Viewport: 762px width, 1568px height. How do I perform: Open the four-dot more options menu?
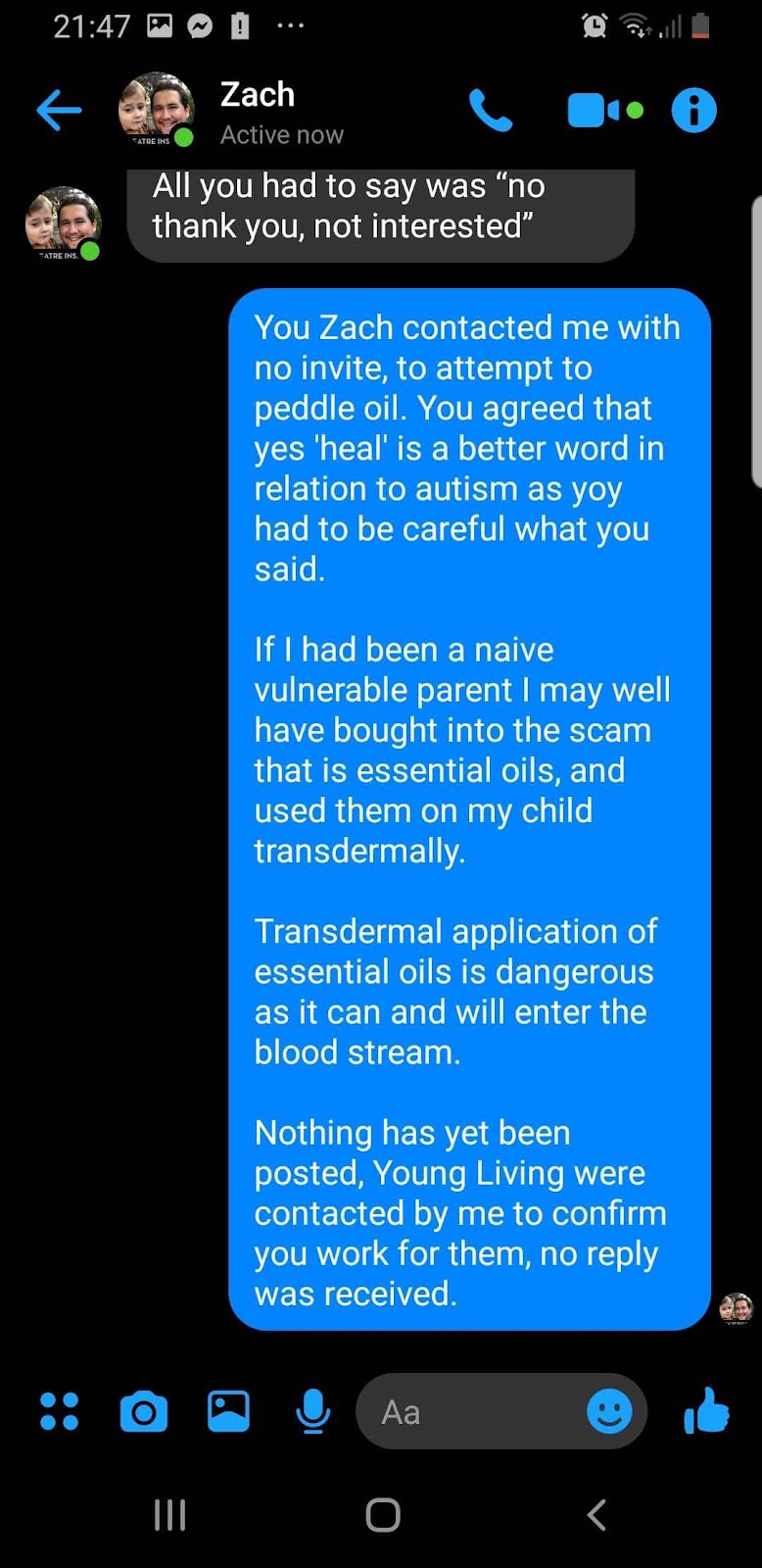[59, 1411]
